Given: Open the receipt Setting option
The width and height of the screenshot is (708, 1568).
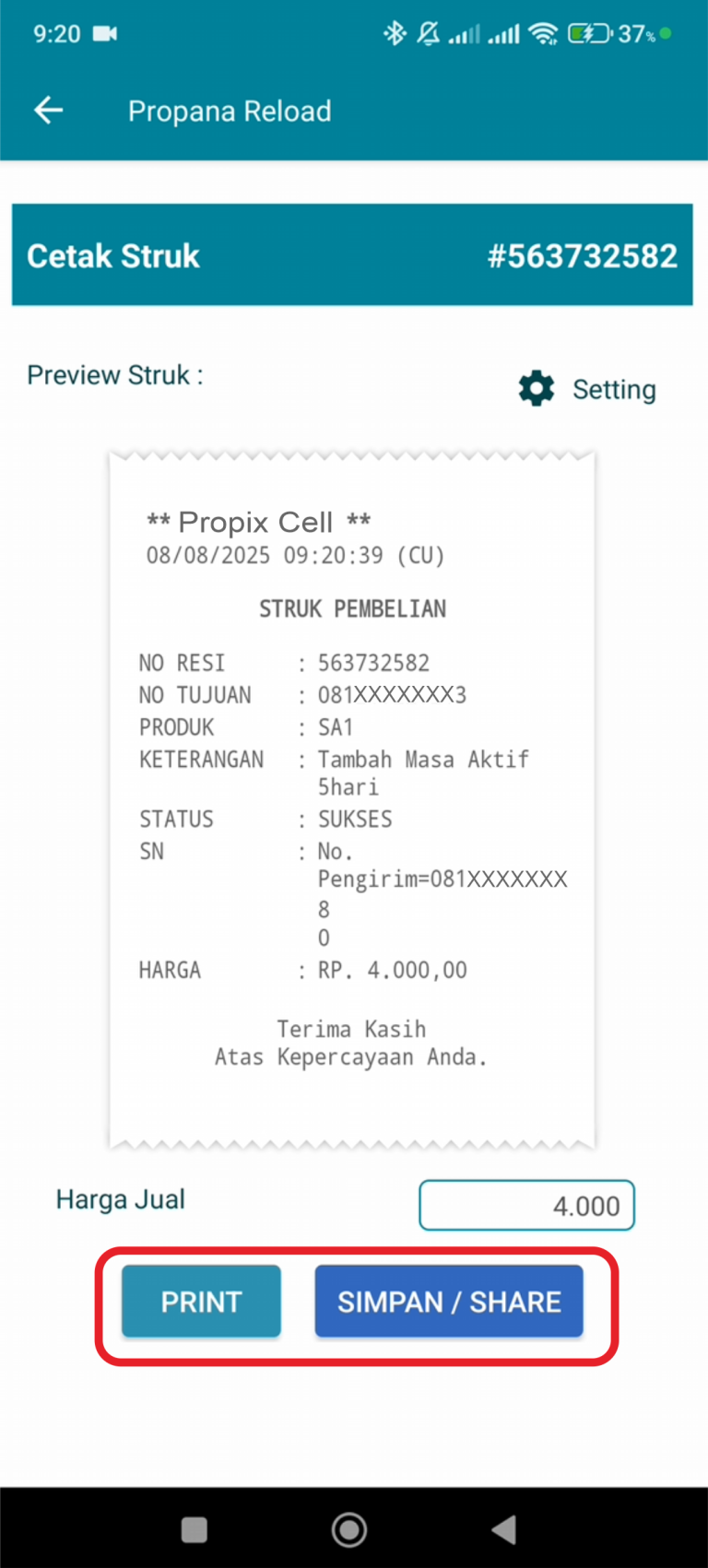Looking at the screenshot, I should 587,389.
